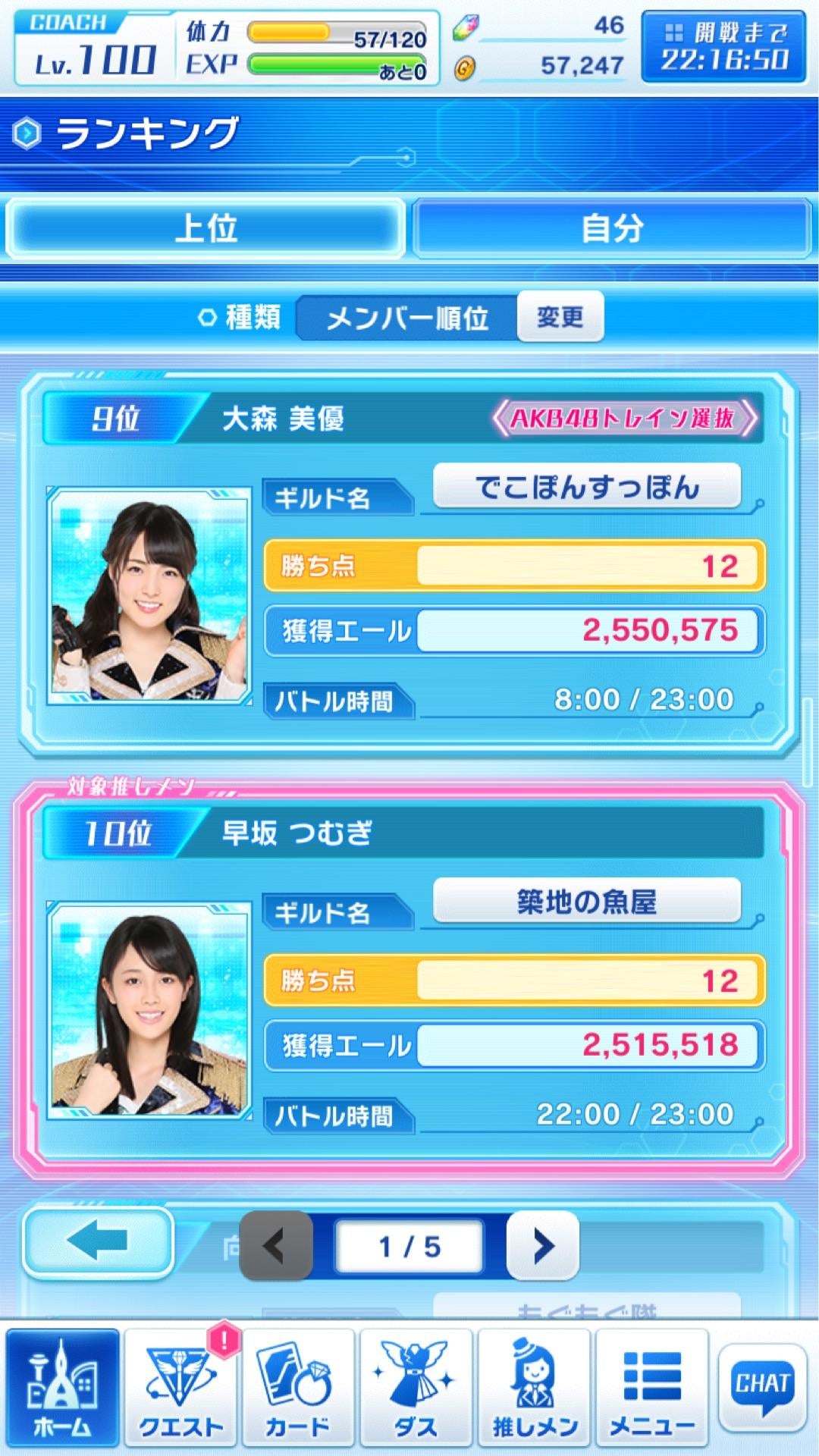819x1456 pixels.
Task: Go to the next ranking page
Action: click(x=542, y=1245)
